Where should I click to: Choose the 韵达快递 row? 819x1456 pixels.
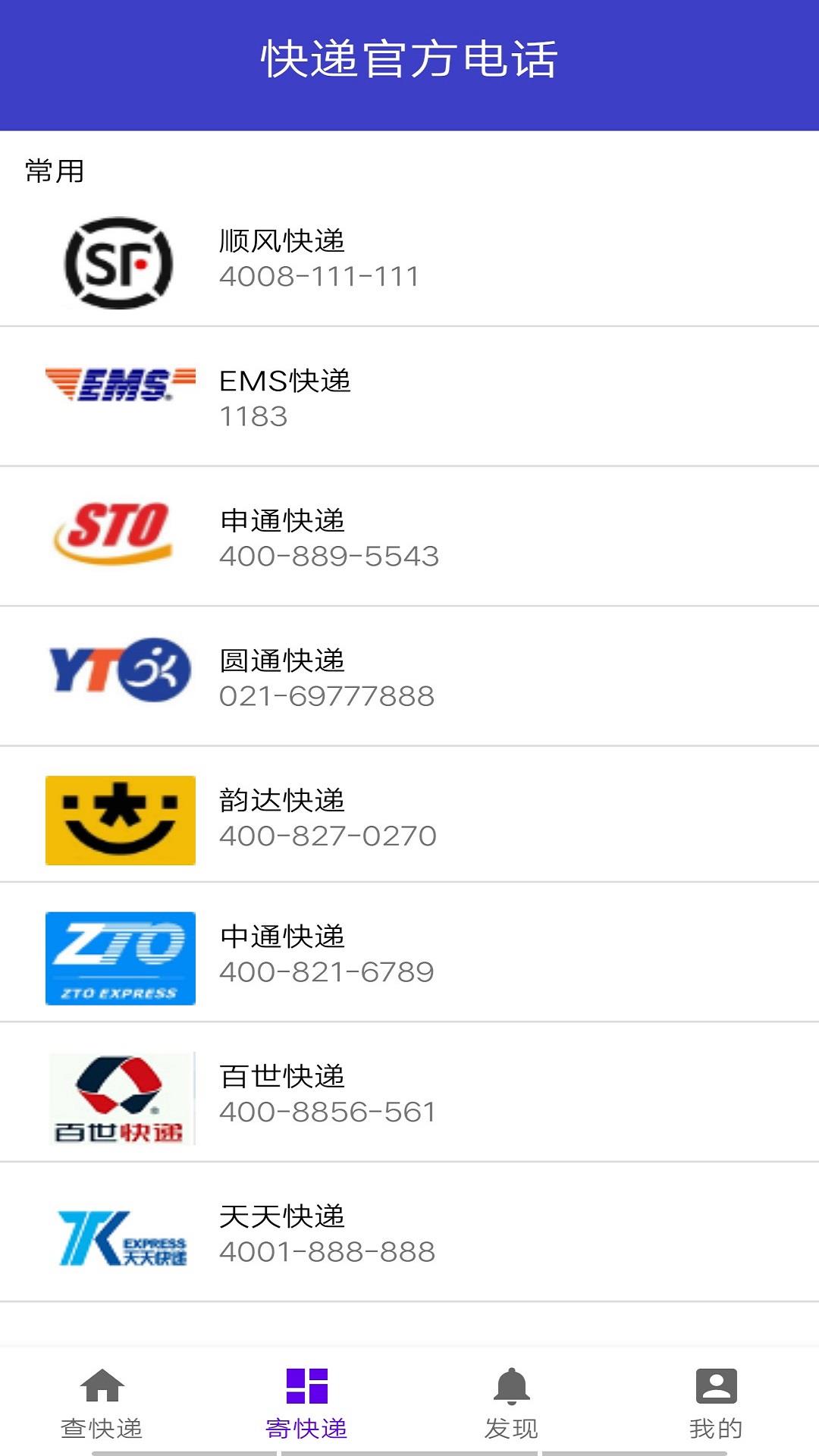409,814
